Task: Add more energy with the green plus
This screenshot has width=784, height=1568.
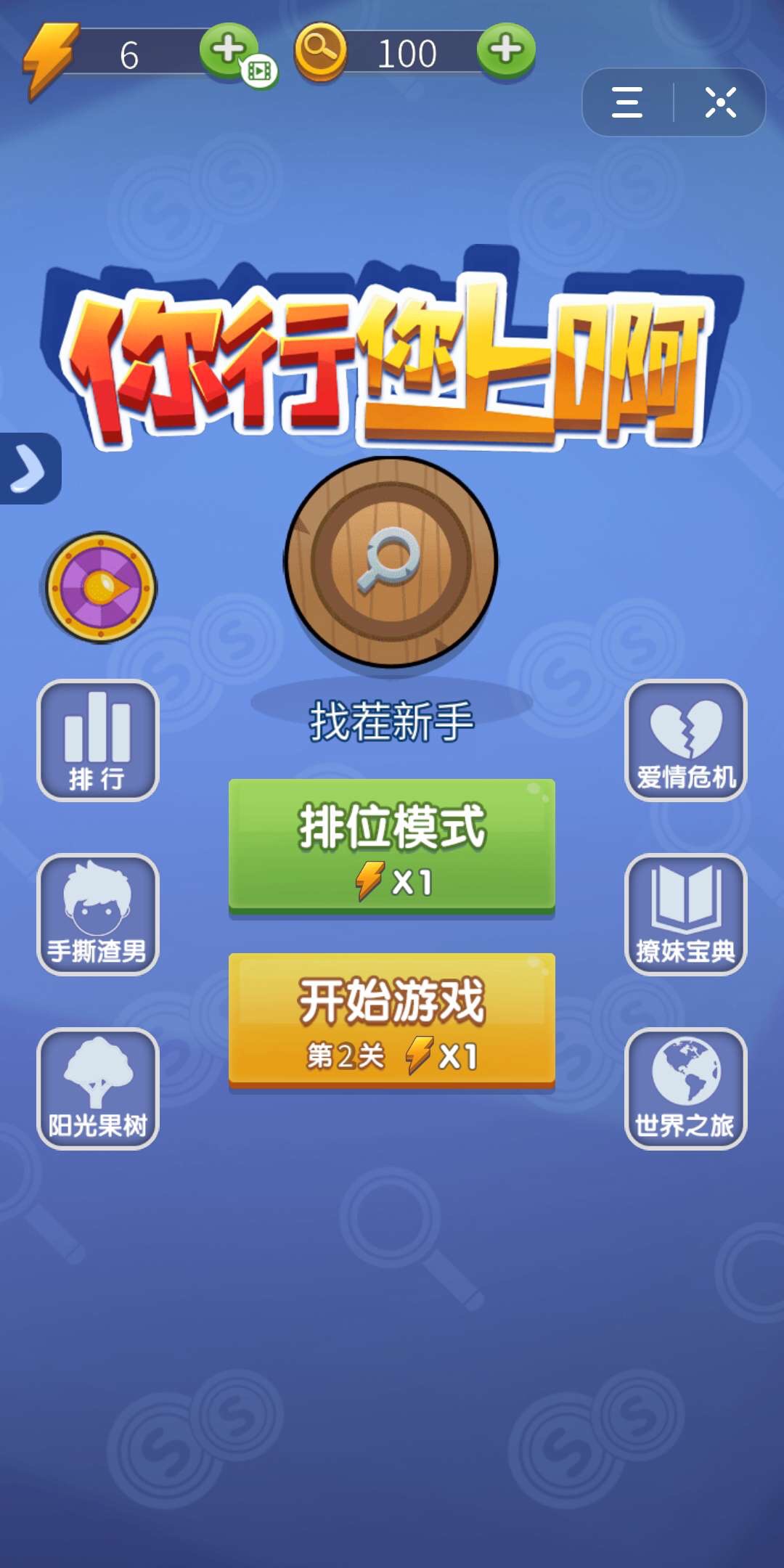Action: point(229,51)
